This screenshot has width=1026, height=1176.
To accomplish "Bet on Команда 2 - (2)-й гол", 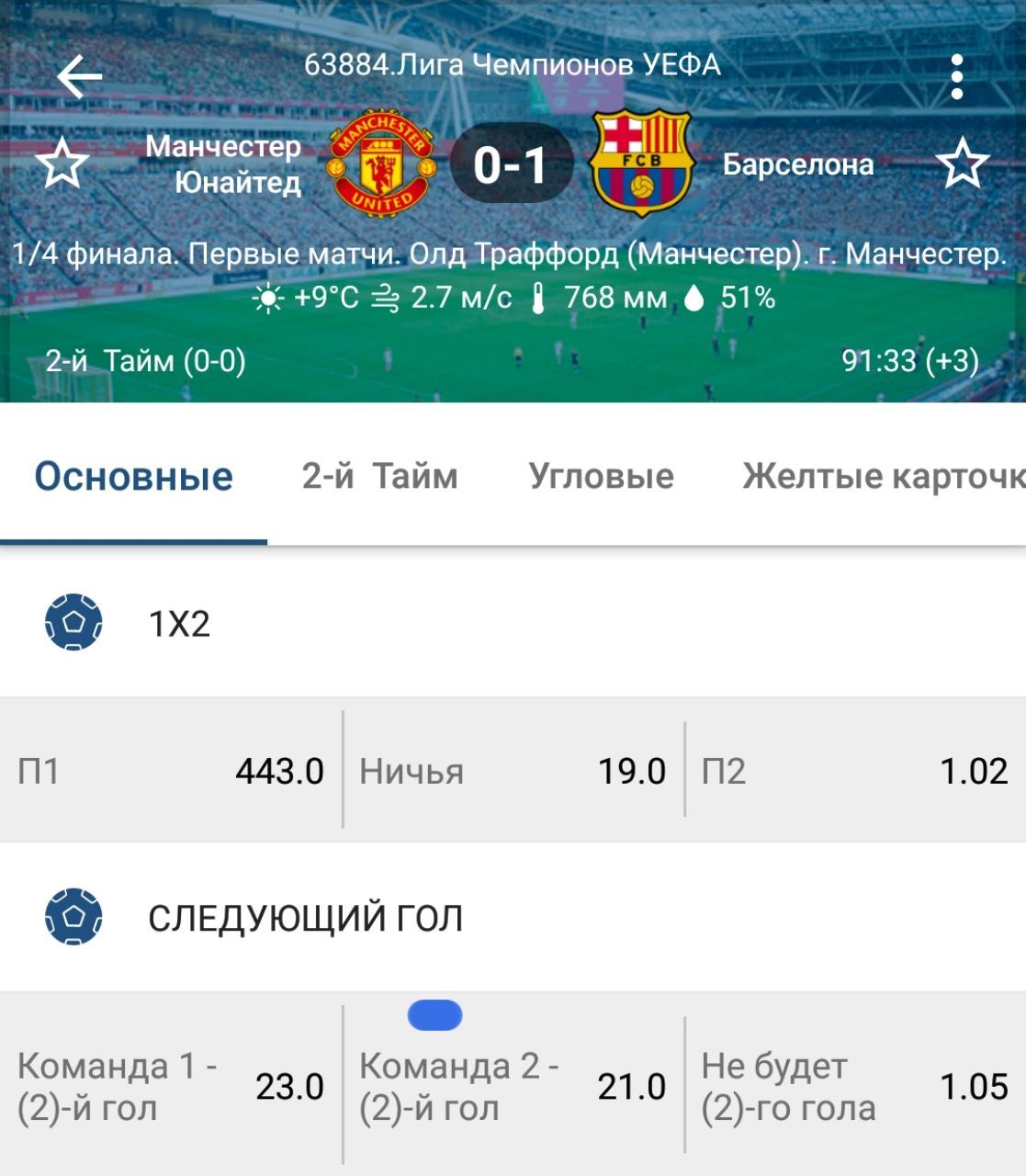I will [x=513, y=1087].
